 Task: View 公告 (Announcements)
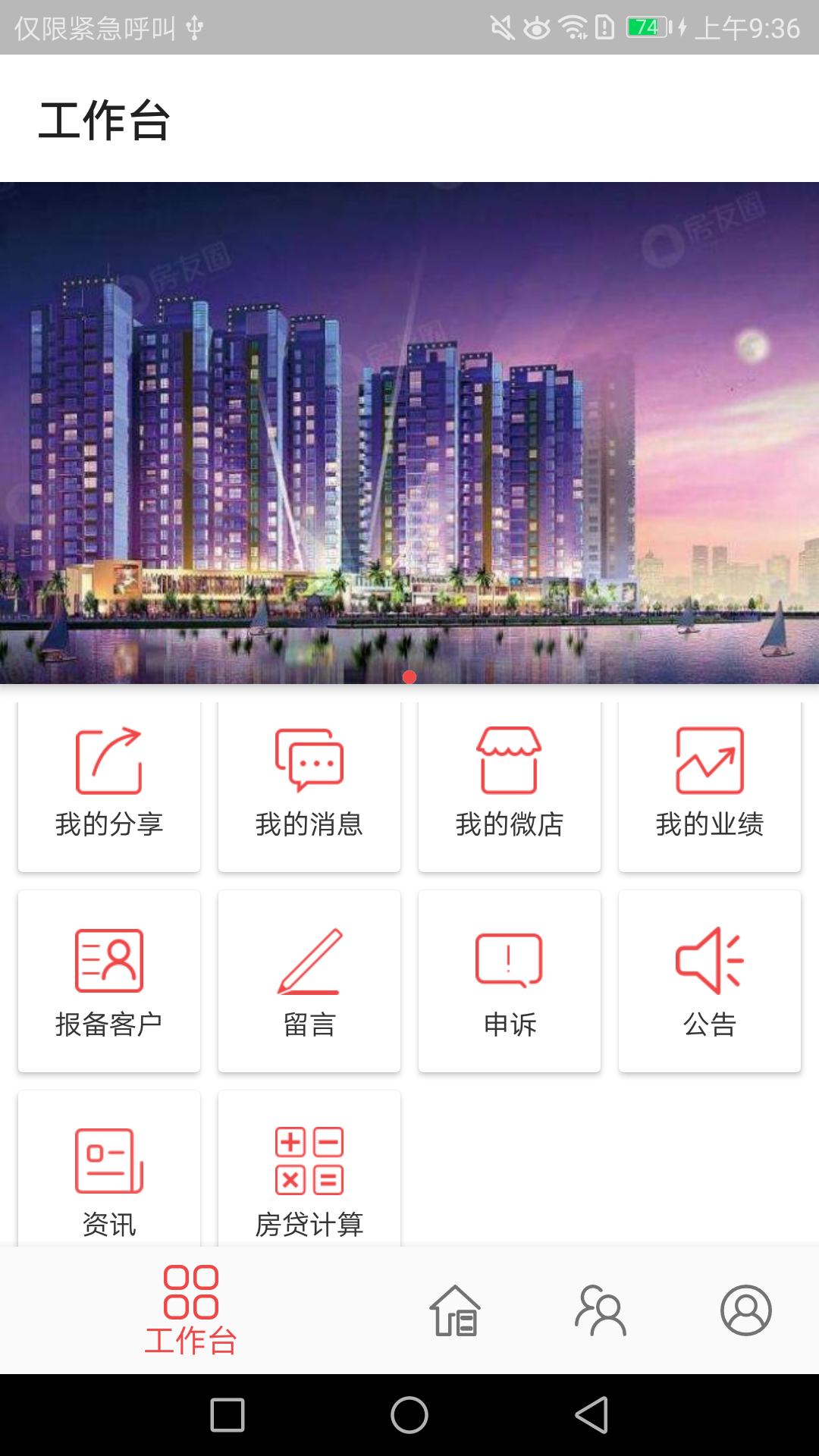(709, 982)
